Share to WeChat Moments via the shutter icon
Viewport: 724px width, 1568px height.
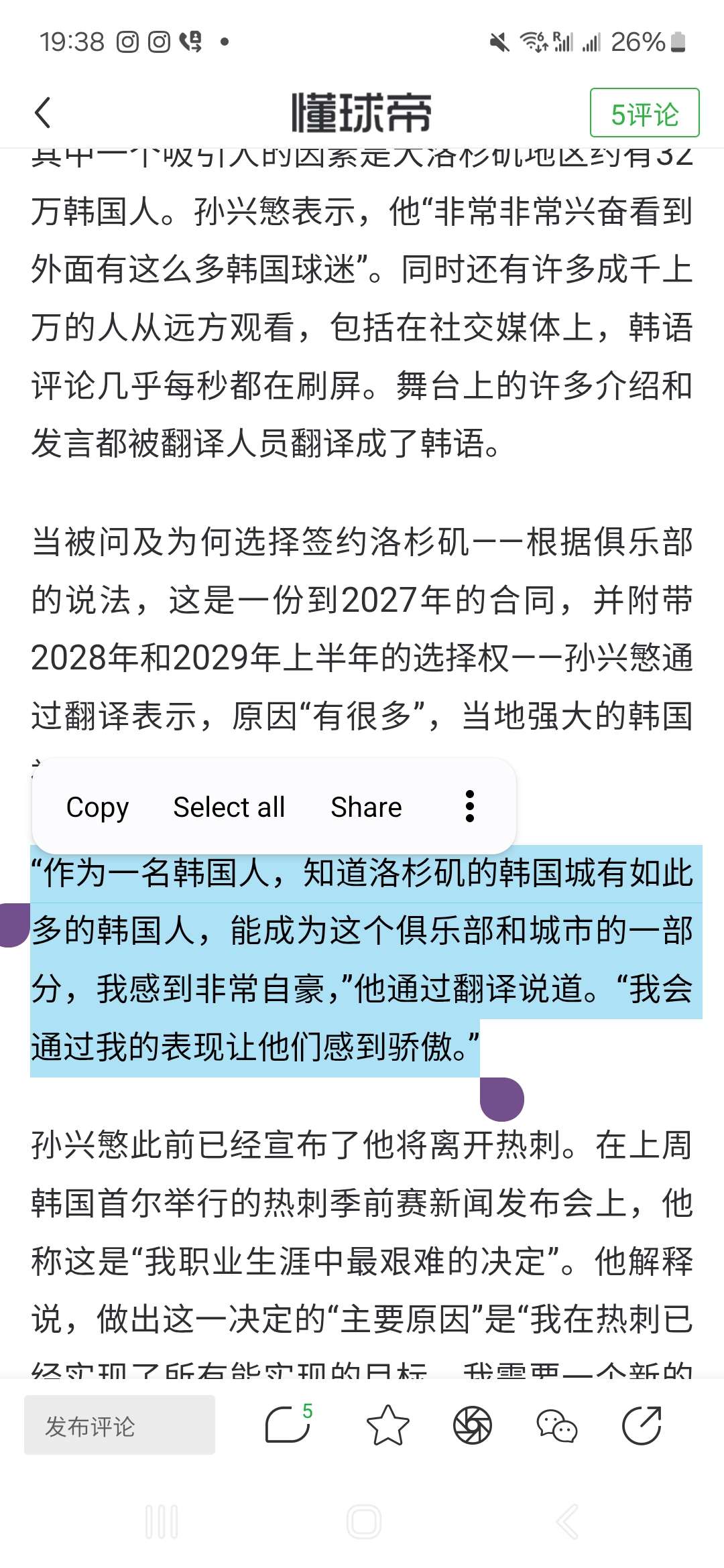pyautogui.click(x=473, y=1425)
